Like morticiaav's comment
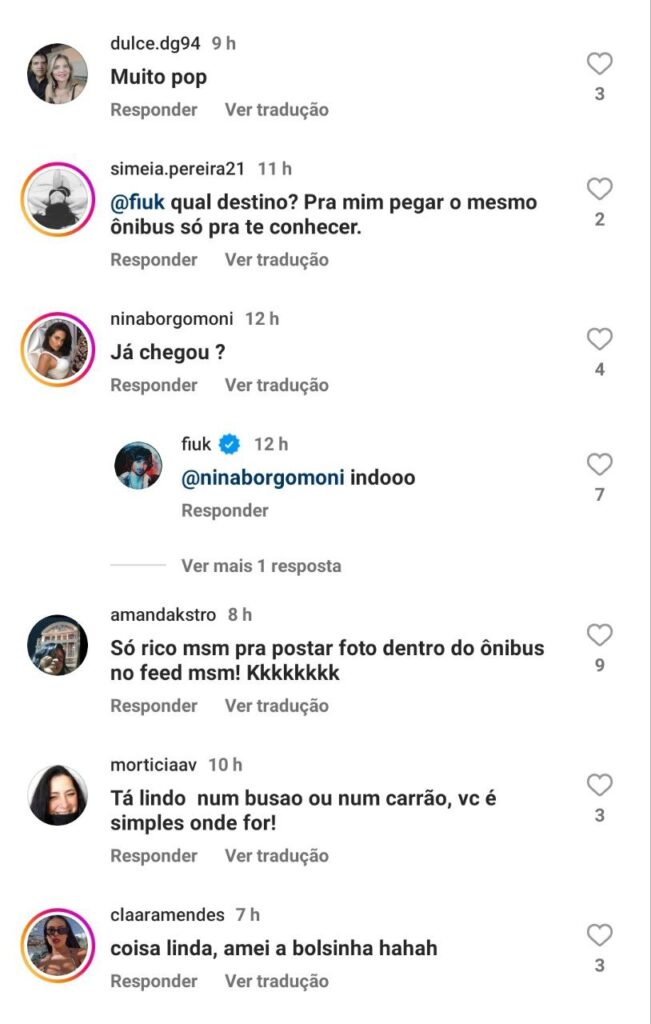651x1024 pixels. (x=599, y=785)
